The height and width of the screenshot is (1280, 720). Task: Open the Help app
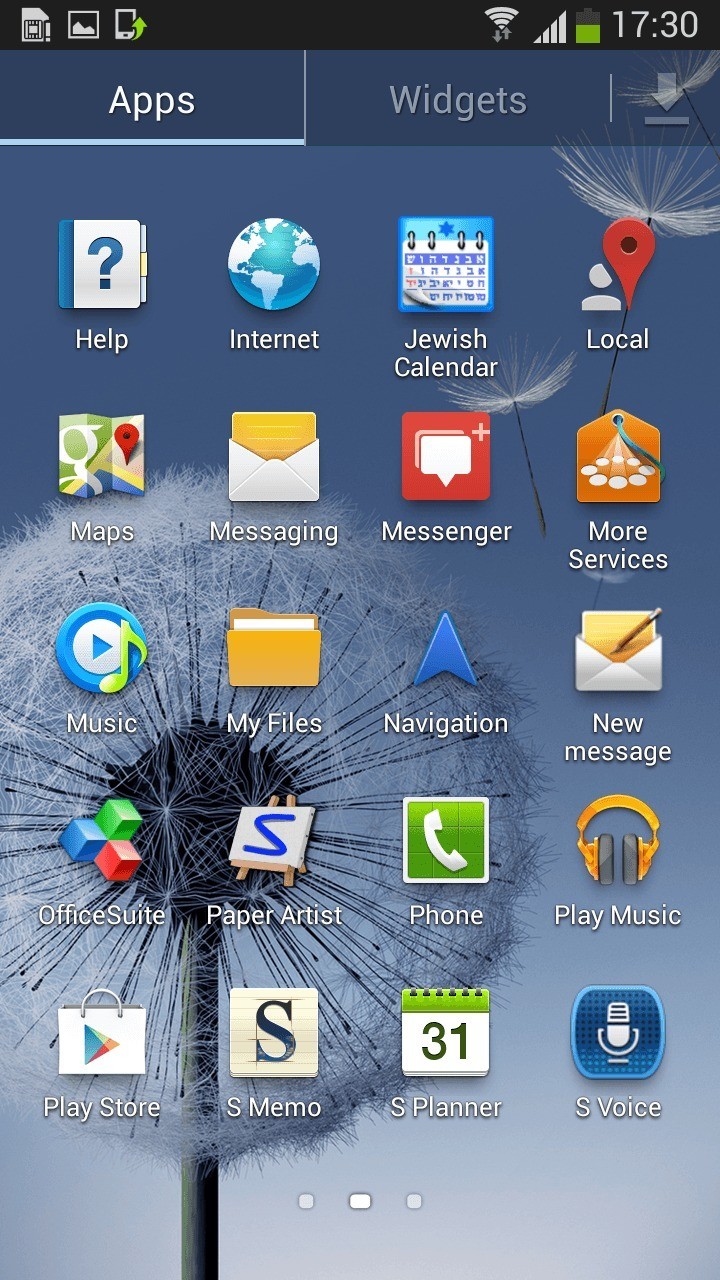click(102, 265)
